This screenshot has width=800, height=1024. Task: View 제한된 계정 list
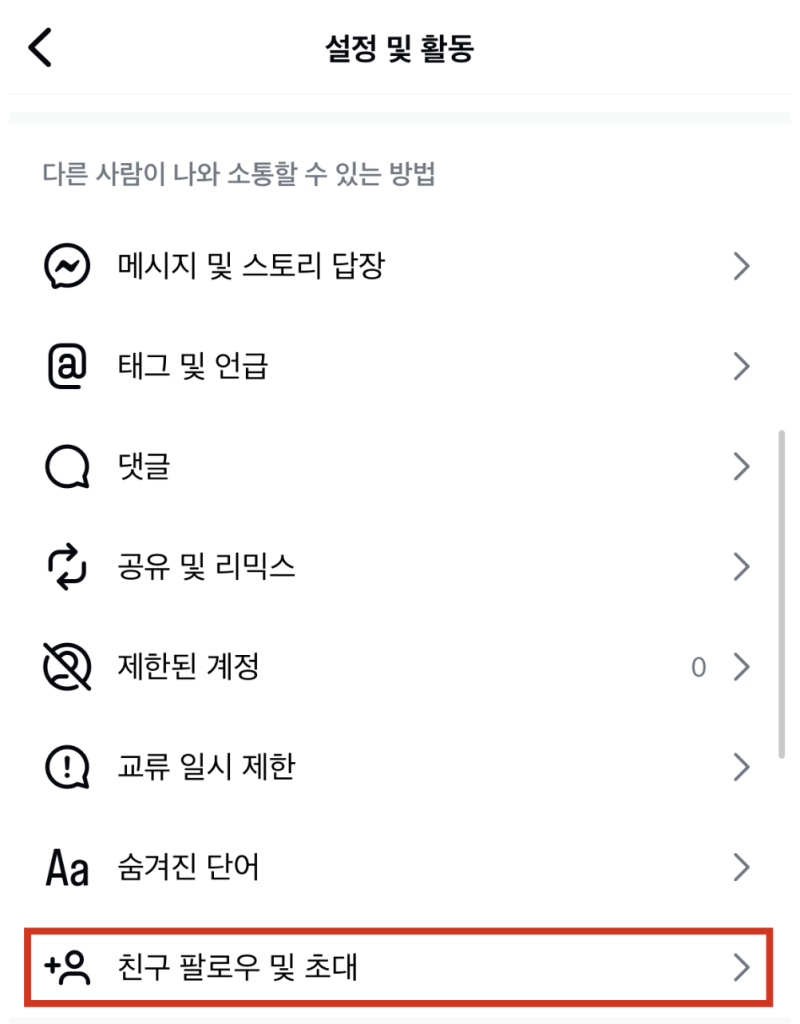[x=188, y=667]
